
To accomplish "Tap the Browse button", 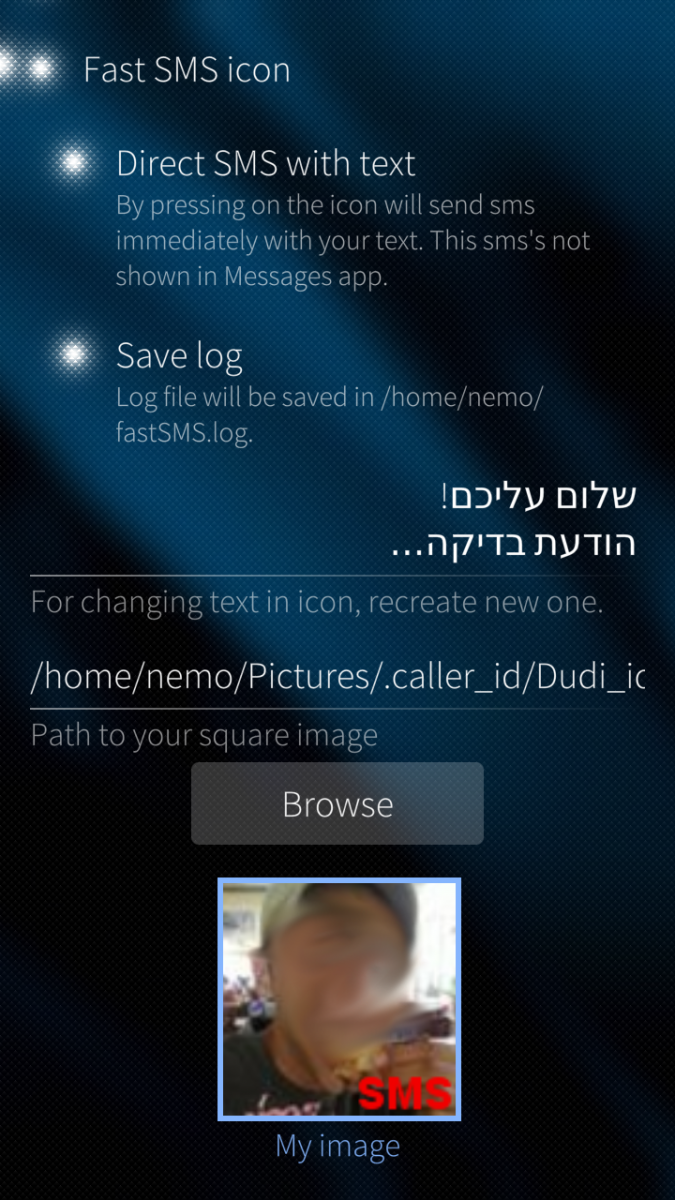I will [x=337, y=804].
